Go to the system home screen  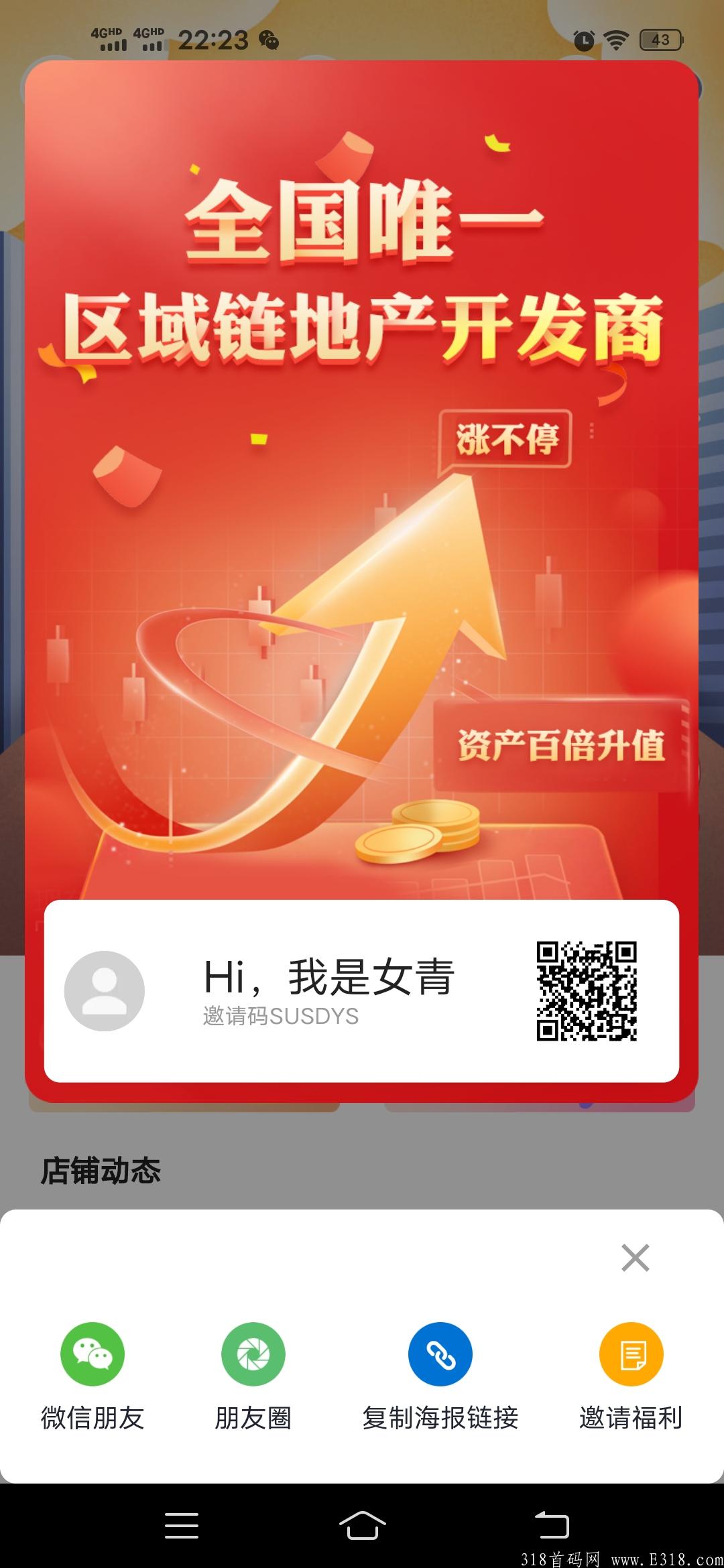(362, 1525)
